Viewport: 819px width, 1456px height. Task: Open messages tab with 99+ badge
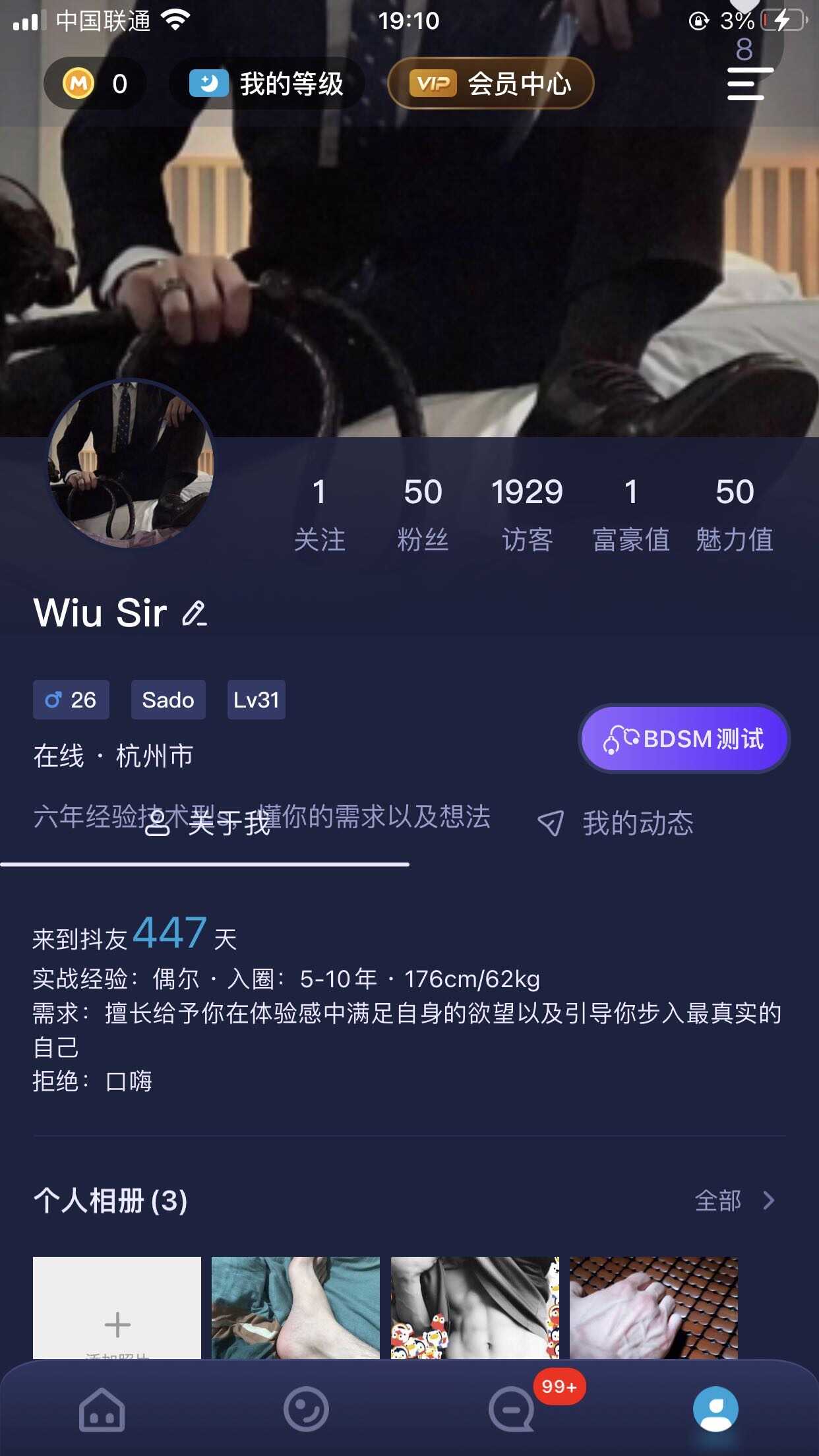(512, 1409)
